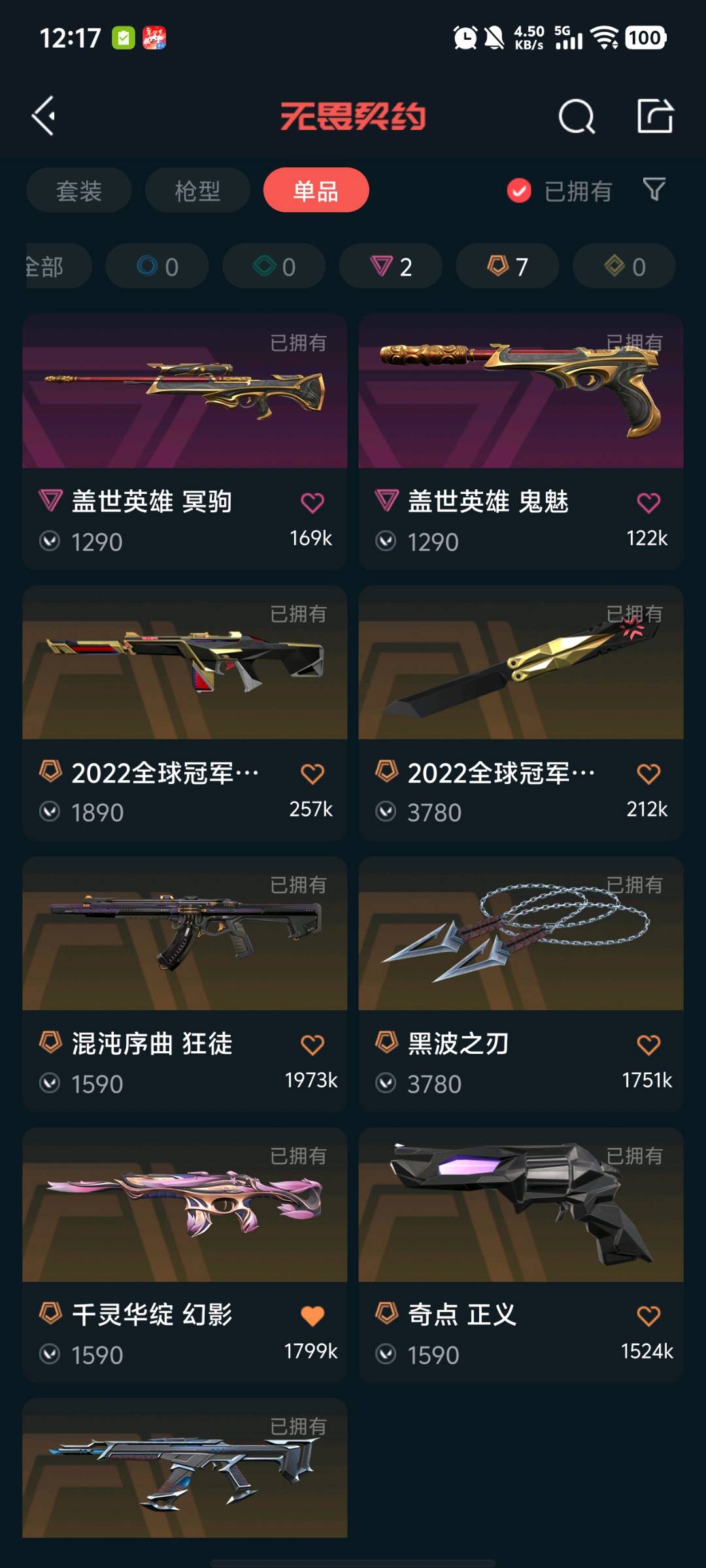This screenshot has width=706, height=1568.
Task: Switch to the 套装 tab
Action: 79,191
